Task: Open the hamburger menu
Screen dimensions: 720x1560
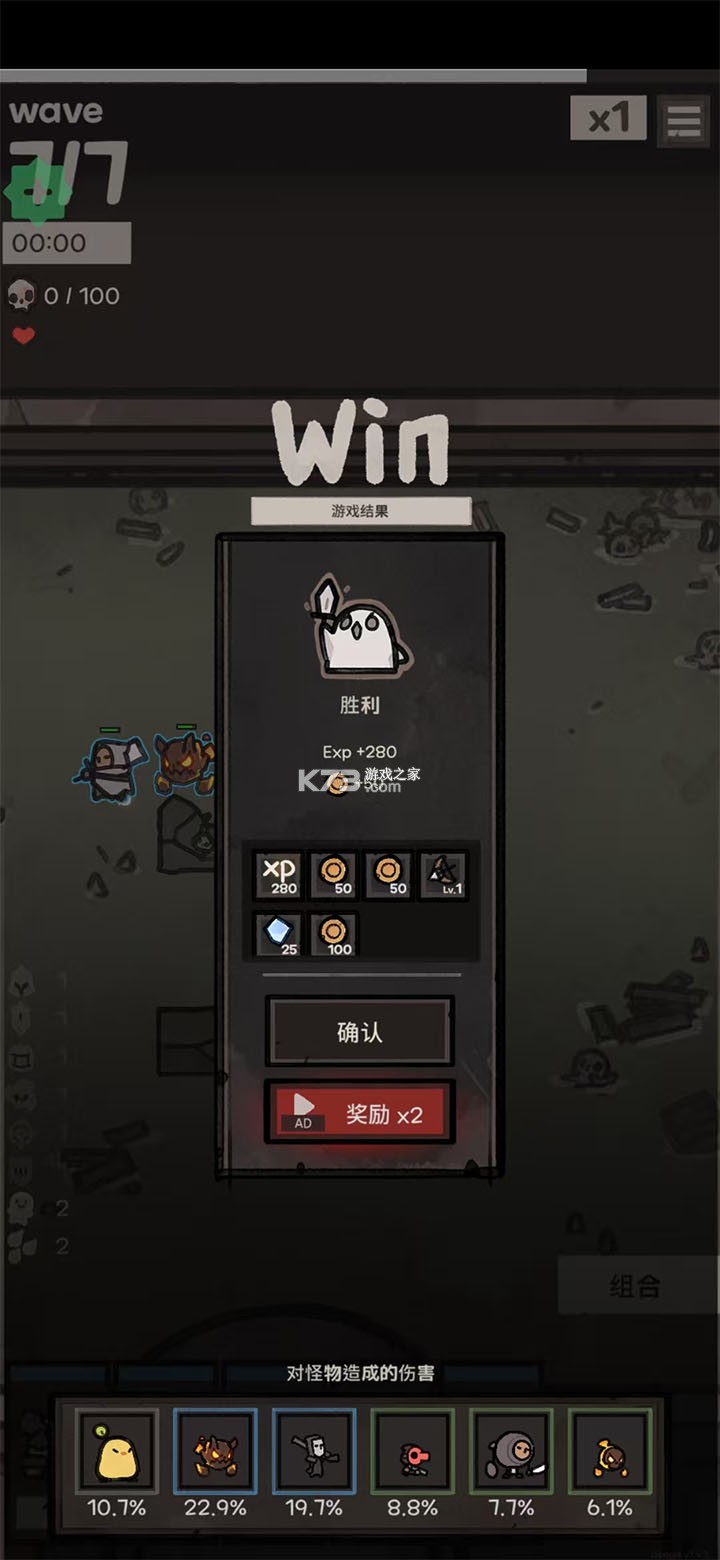Action: tap(684, 118)
